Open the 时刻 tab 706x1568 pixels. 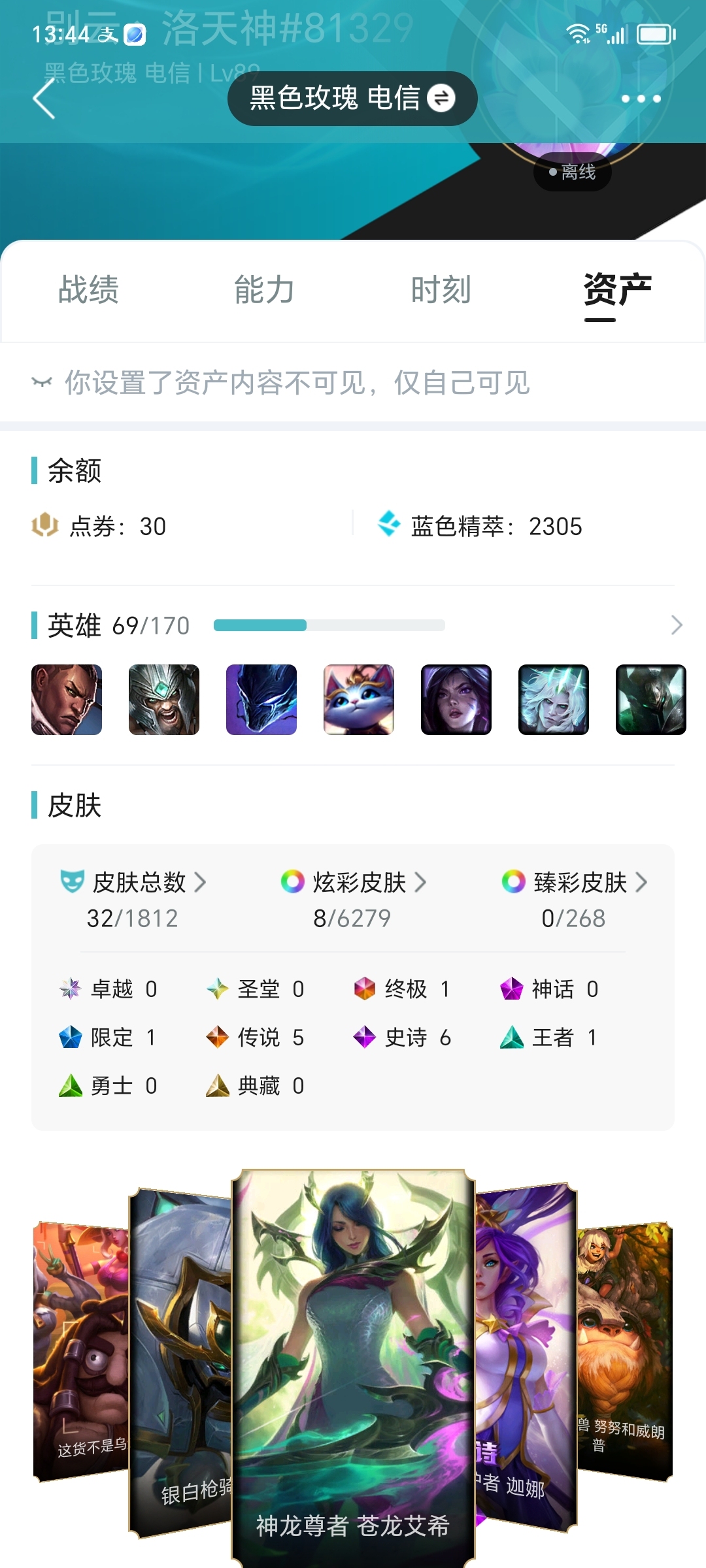441,290
